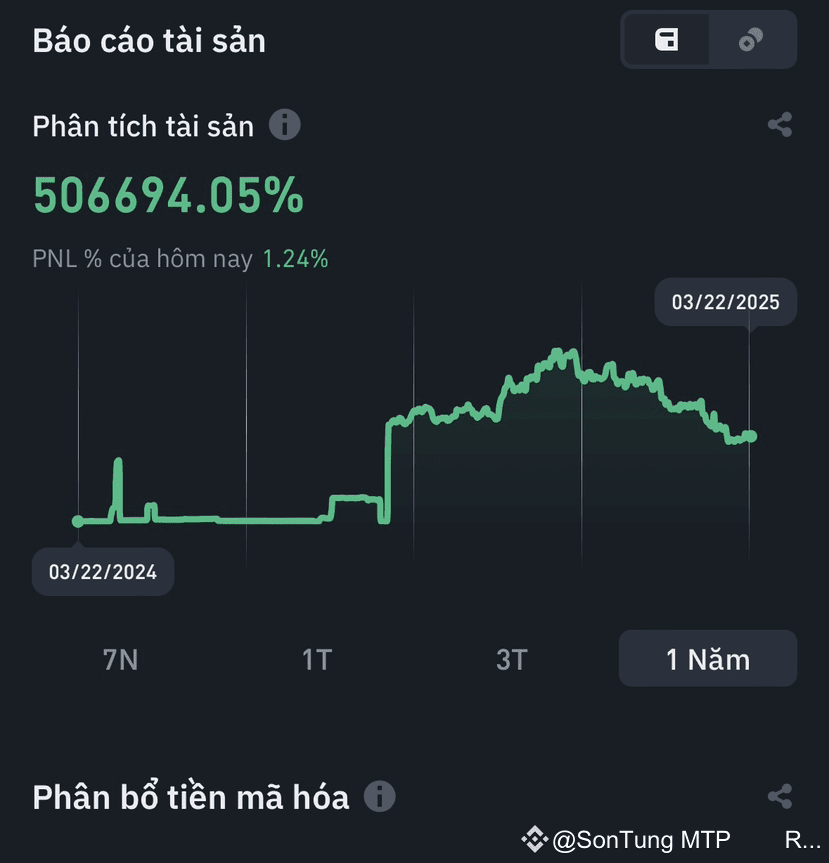This screenshot has height=863, width=829.
Task: Select the 7N time range
Action: [x=121, y=659]
